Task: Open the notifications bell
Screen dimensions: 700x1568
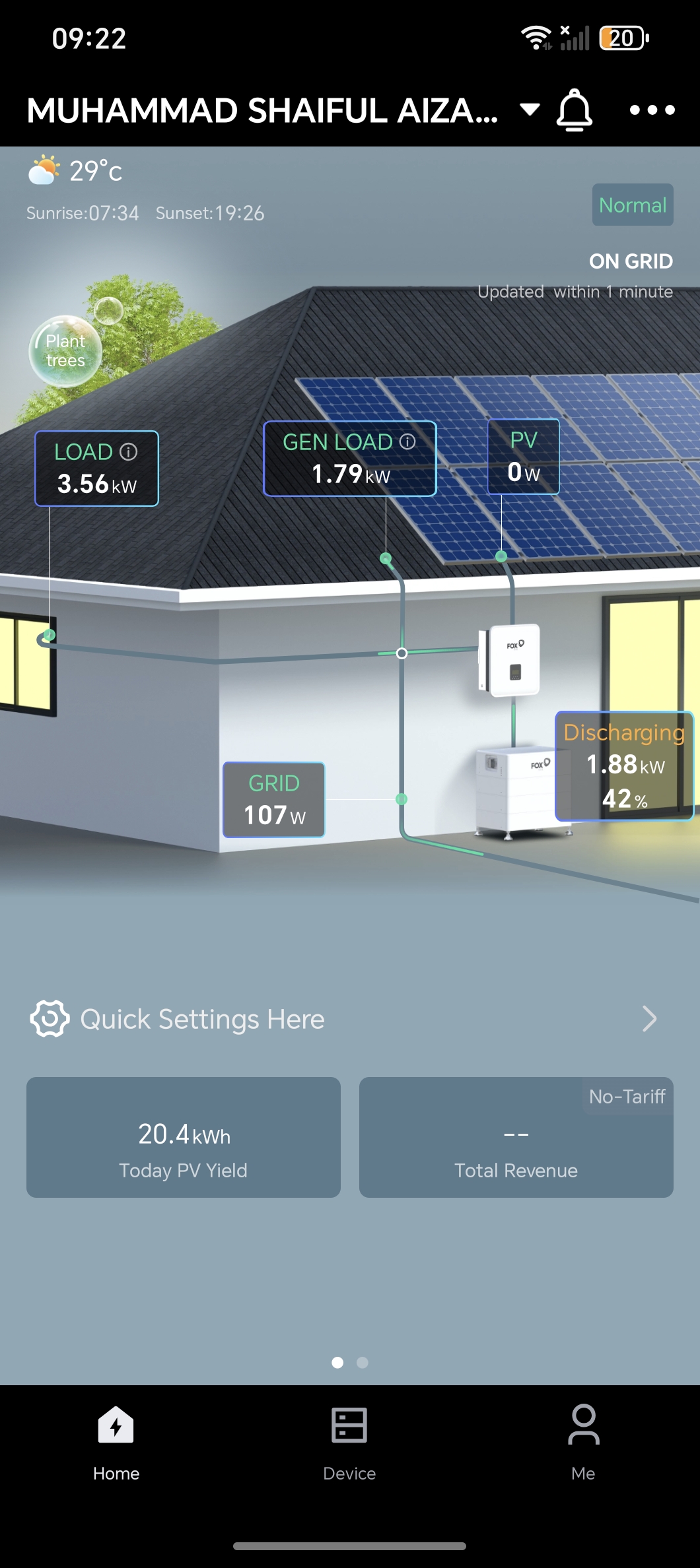Action: point(575,110)
